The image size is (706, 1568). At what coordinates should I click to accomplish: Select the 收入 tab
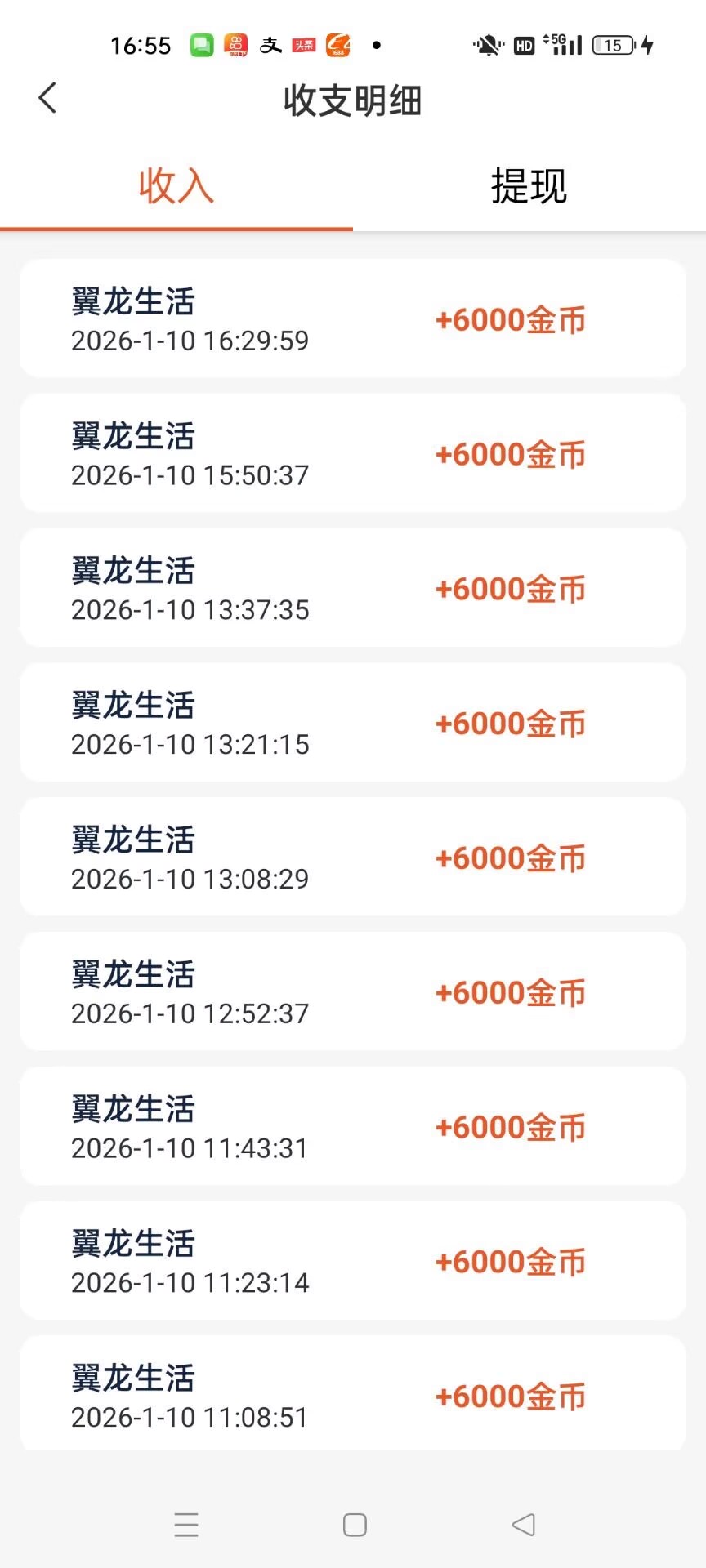(176, 186)
